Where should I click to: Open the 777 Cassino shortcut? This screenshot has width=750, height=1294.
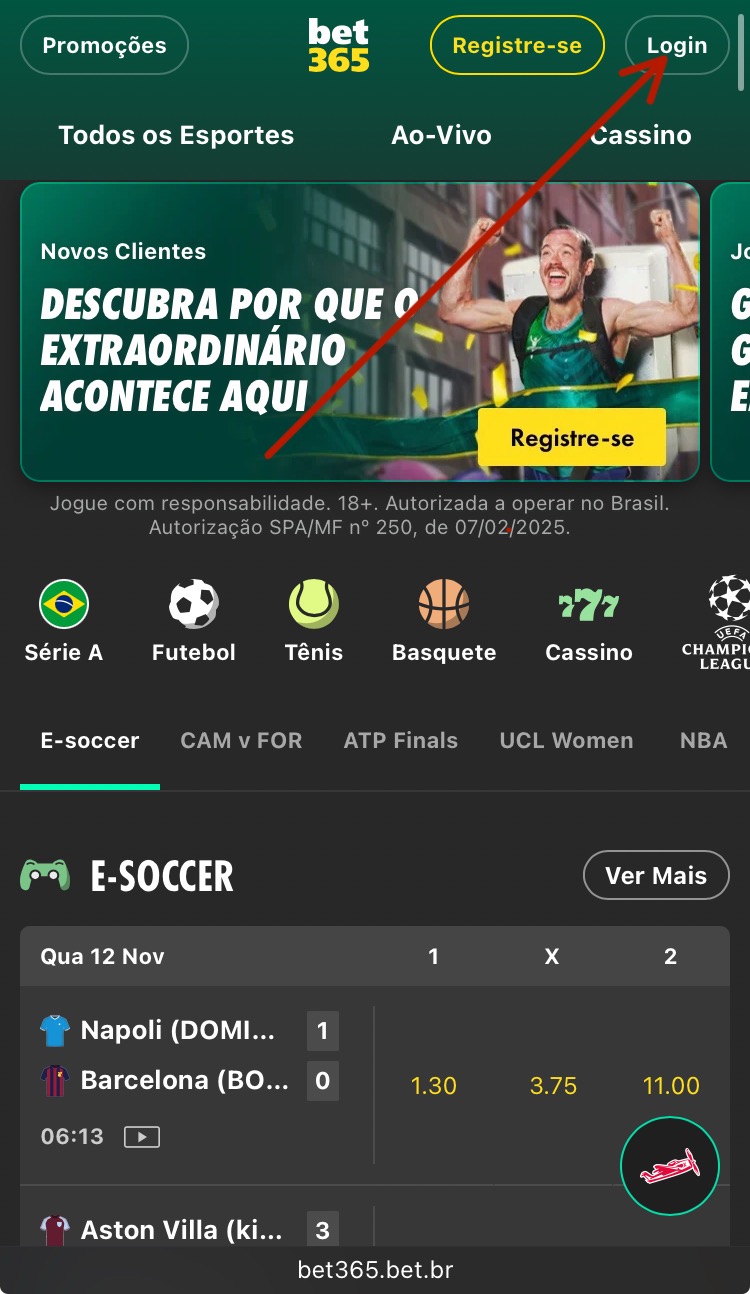pos(589,621)
